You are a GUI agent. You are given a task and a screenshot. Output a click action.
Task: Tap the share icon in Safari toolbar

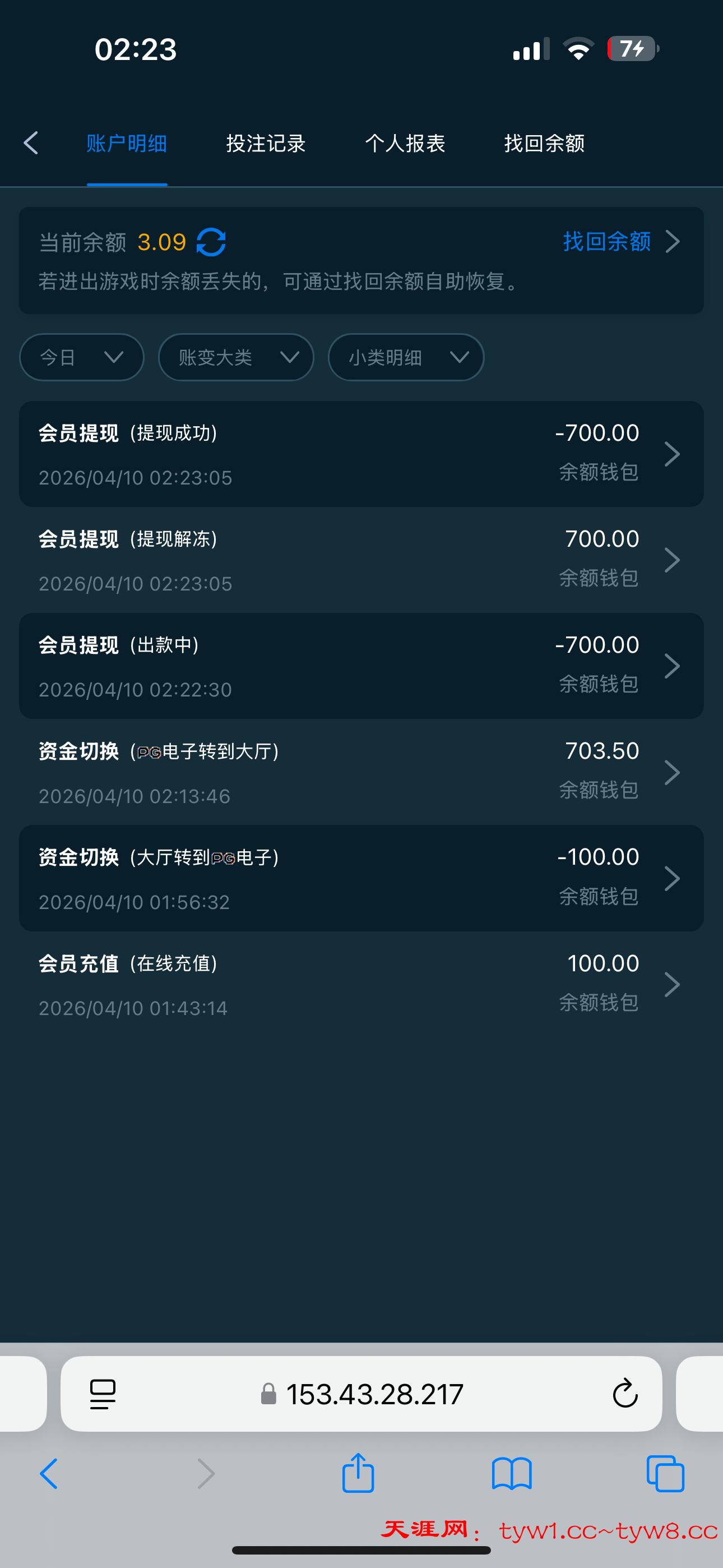click(x=359, y=1474)
